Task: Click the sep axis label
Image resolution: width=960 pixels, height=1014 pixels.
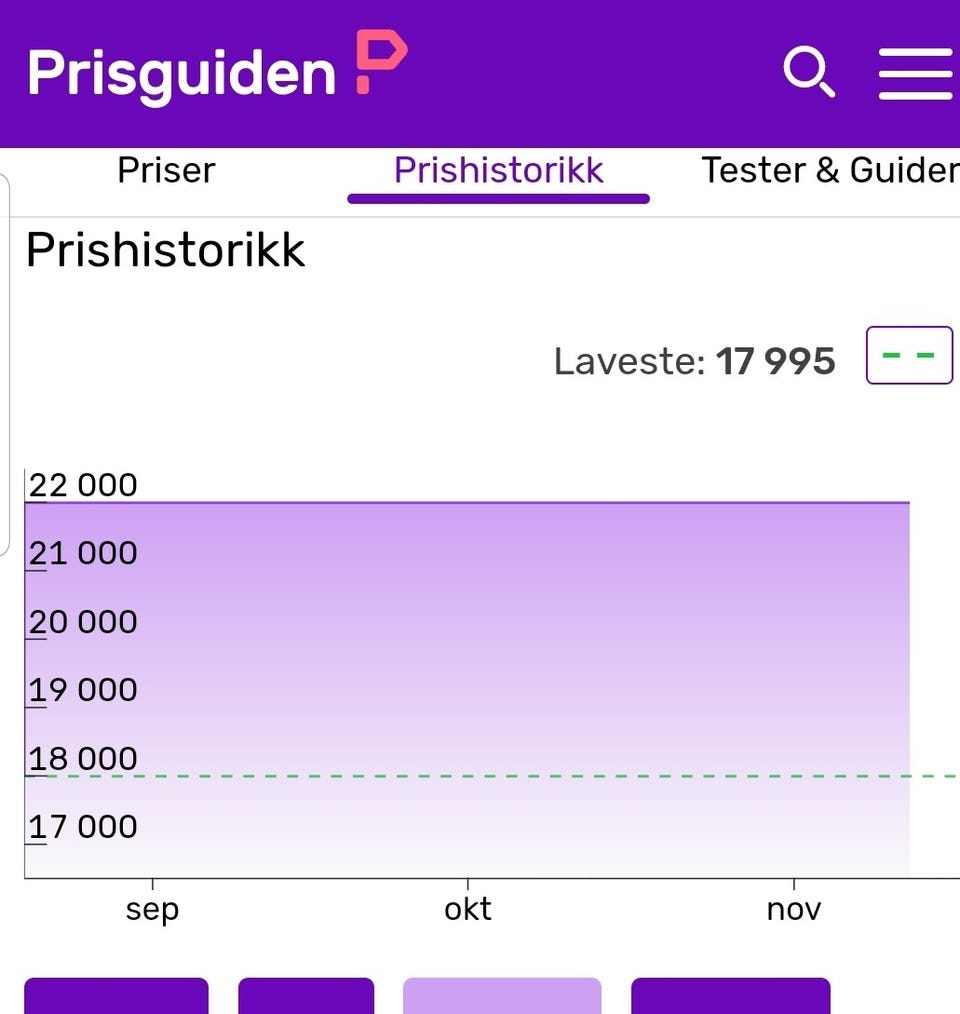Action: 152,910
